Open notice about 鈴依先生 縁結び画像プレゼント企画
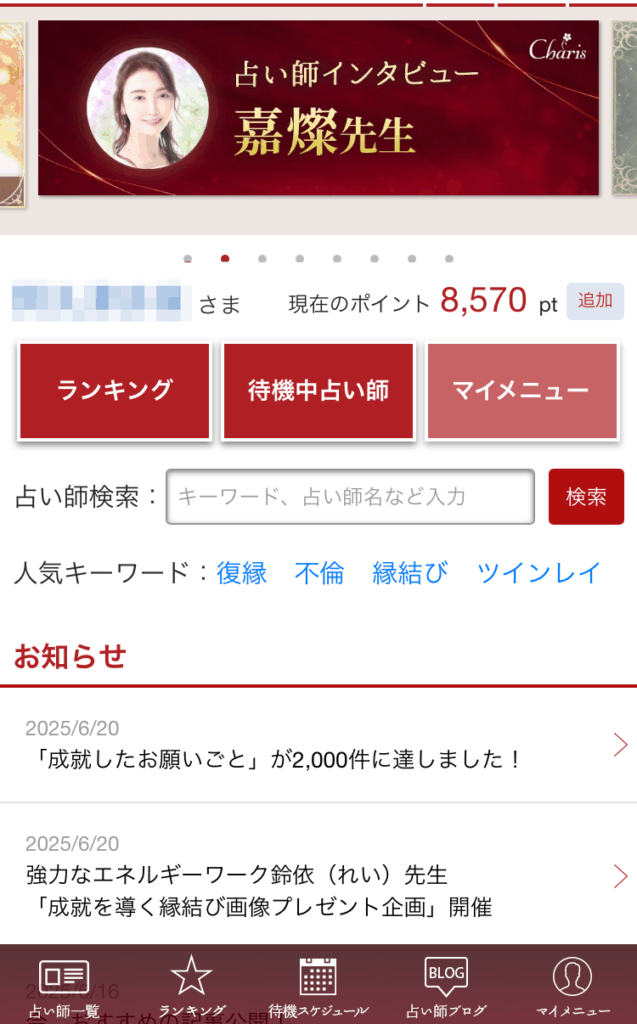The width and height of the screenshot is (637, 1024). coord(318,876)
